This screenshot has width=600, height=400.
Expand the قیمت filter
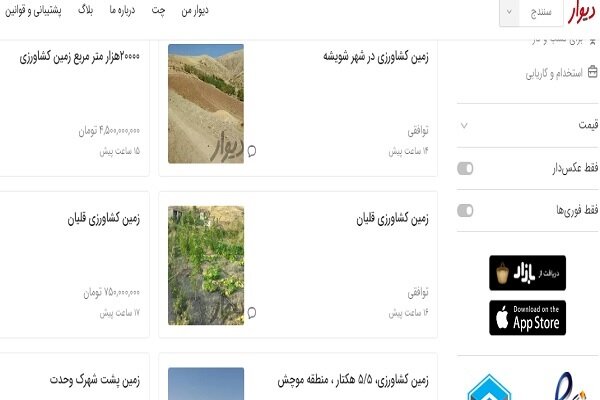(528, 125)
